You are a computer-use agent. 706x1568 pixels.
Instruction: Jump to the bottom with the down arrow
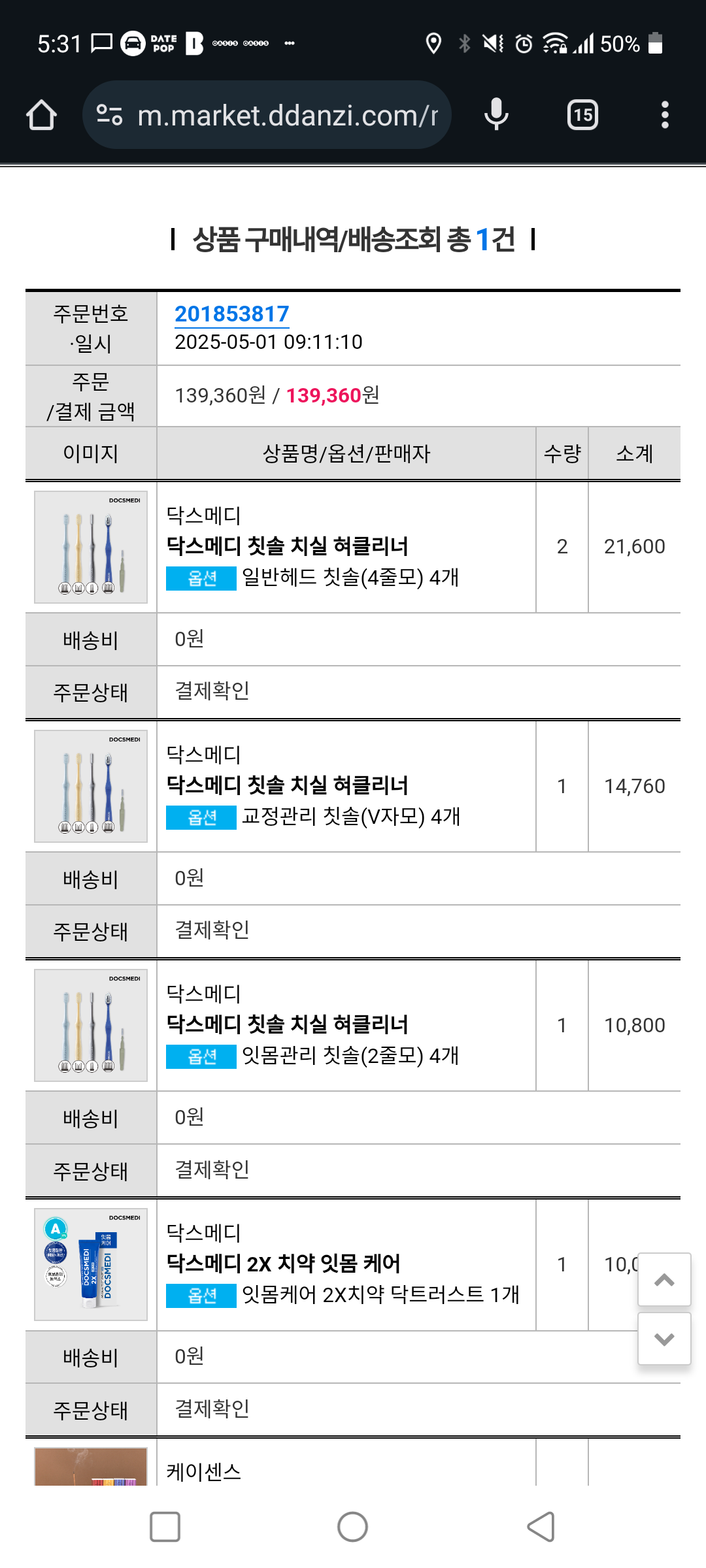[x=664, y=1339]
